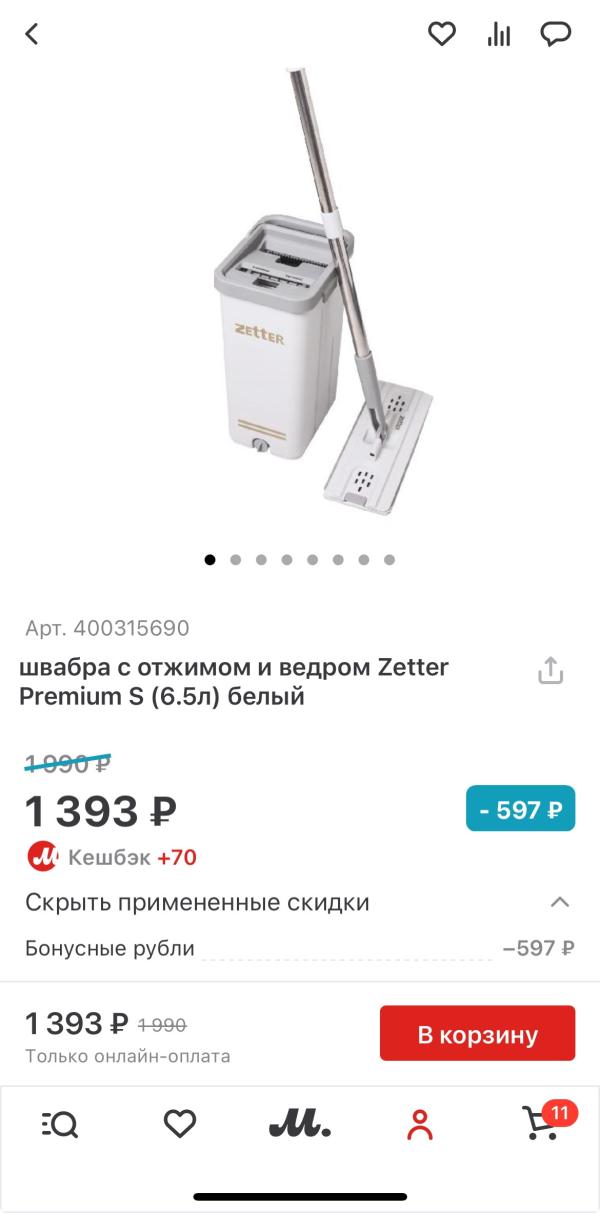
Task: Go to the М.Видео home tab
Action: click(300, 1124)
